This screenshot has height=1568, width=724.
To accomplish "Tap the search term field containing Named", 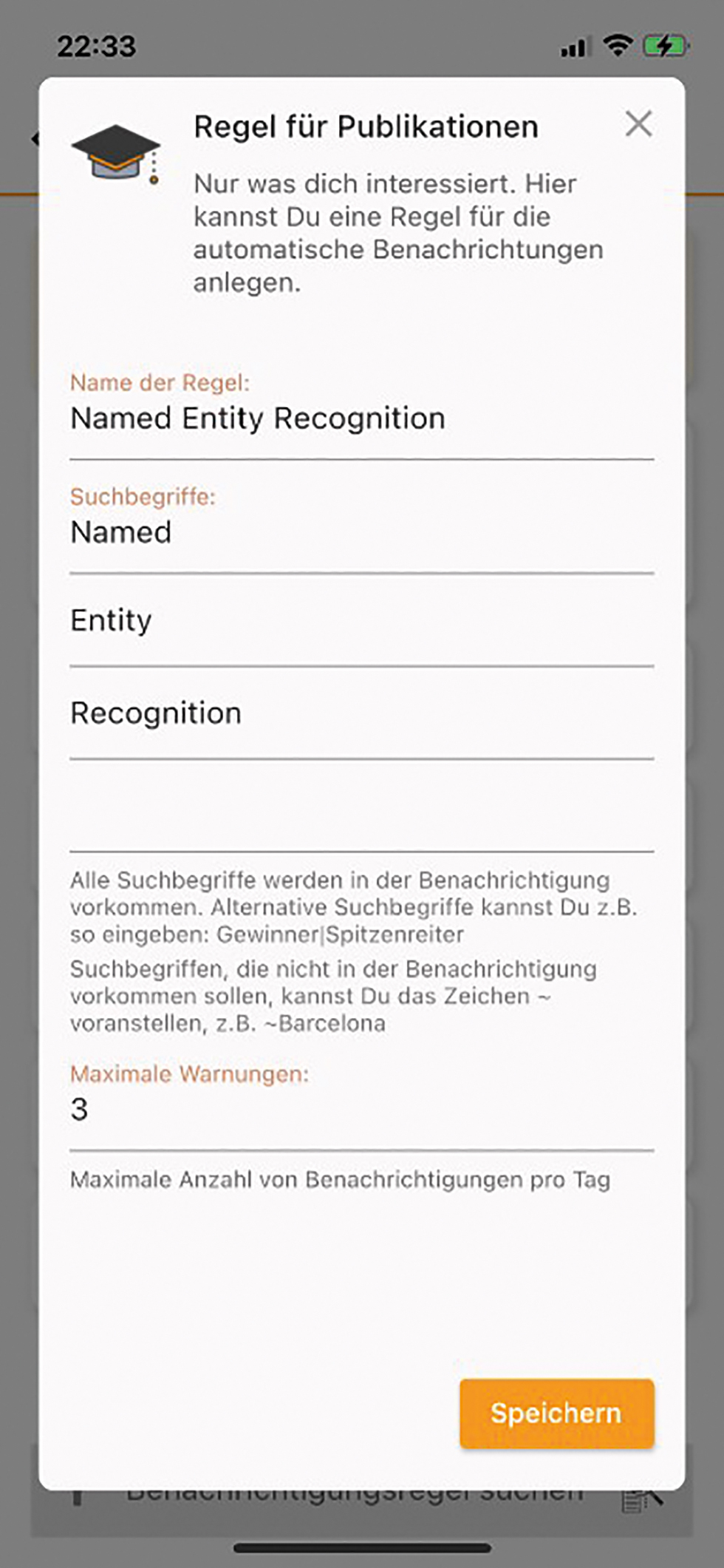I will pyautogui.click(x=361, y=533).
